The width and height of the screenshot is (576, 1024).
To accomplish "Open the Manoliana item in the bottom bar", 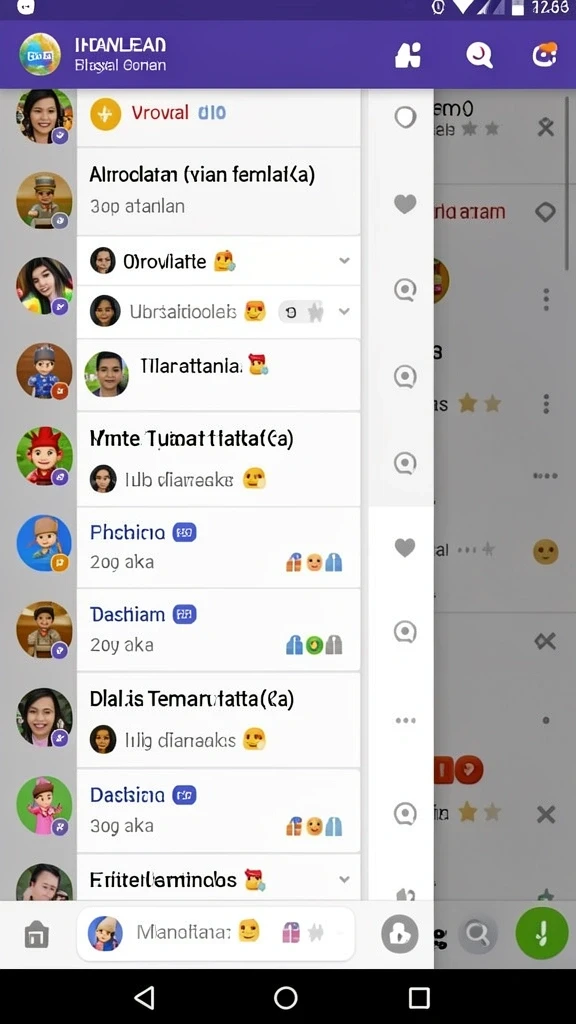I will tap(216, 933).
